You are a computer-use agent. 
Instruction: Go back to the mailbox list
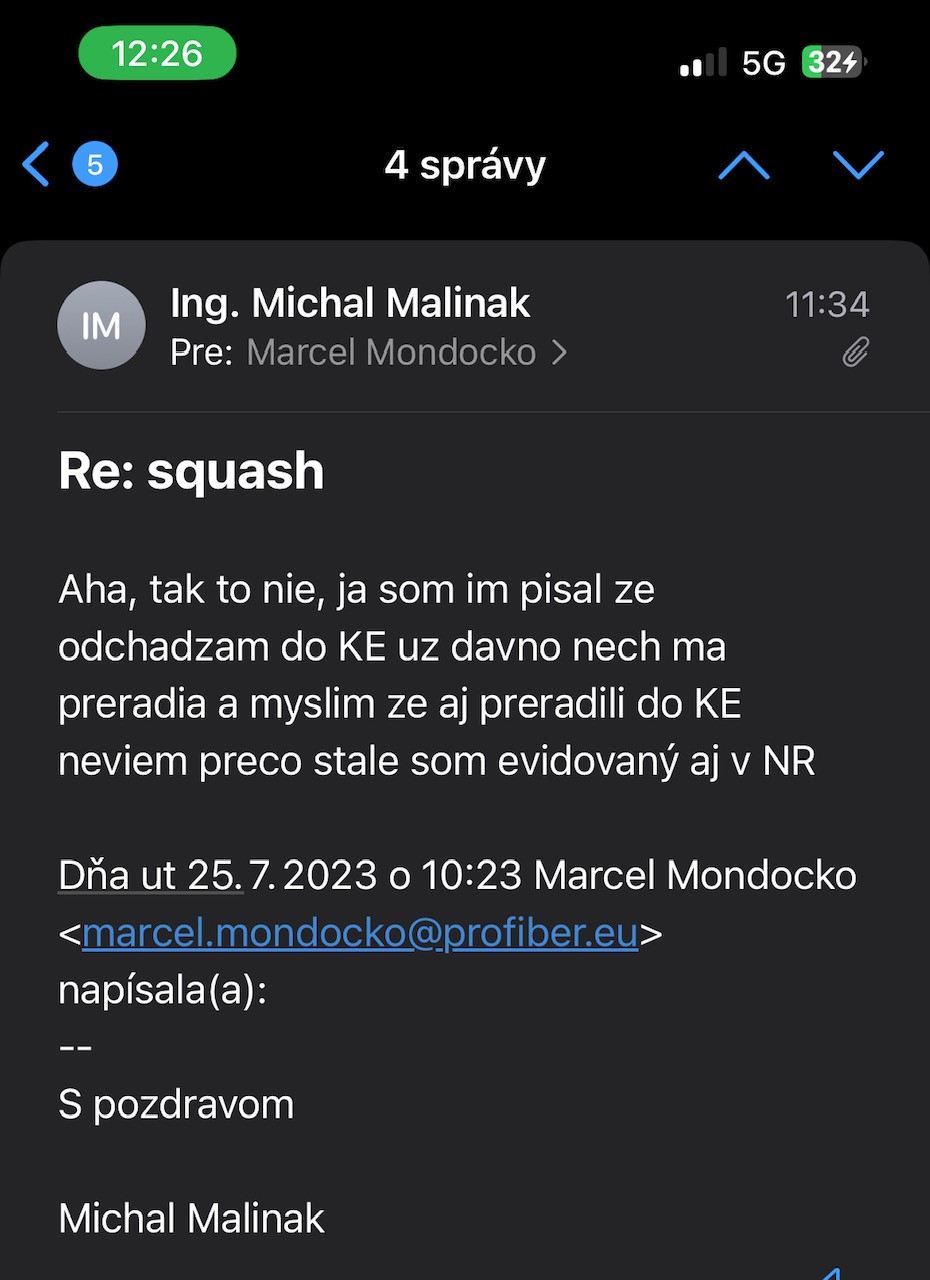click(x=38, y=165)
